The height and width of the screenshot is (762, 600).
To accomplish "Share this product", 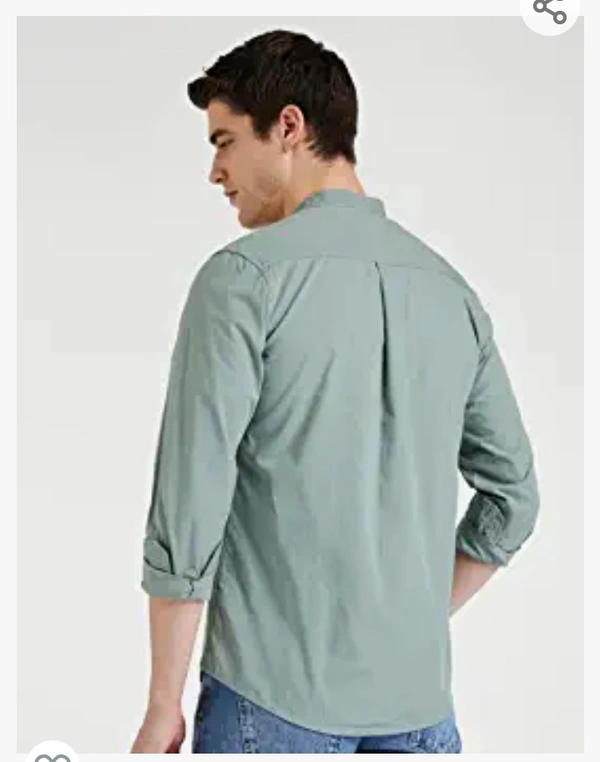I will coord(550,10).
